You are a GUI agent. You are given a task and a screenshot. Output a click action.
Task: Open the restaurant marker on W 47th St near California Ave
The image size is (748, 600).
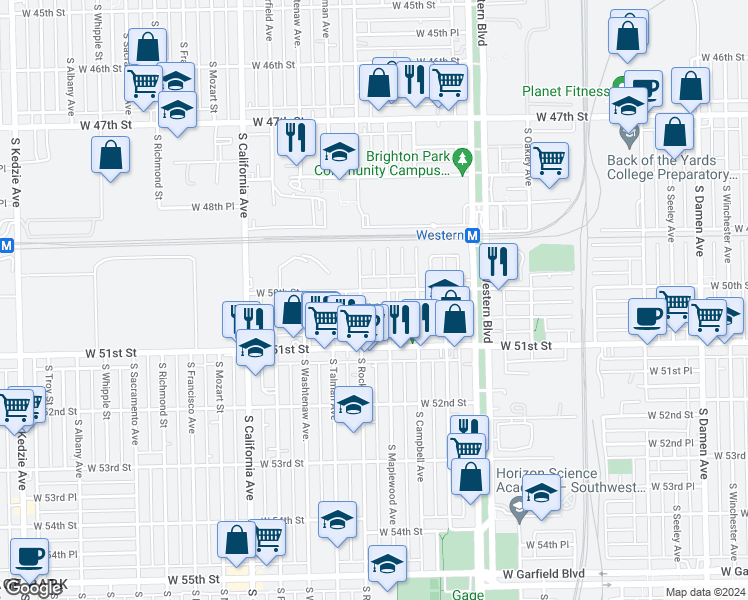point(296,141)
